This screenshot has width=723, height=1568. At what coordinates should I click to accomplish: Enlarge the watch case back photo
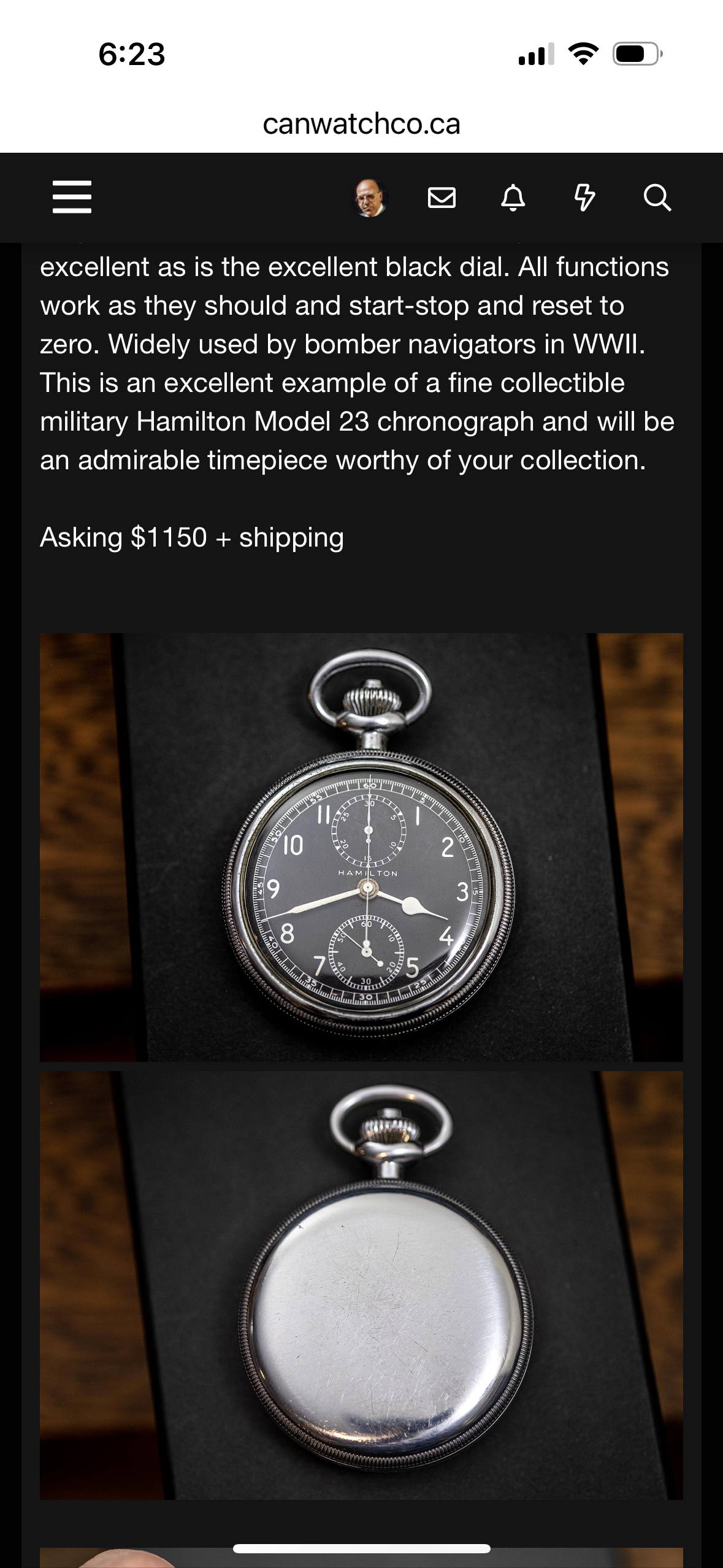361,1285
